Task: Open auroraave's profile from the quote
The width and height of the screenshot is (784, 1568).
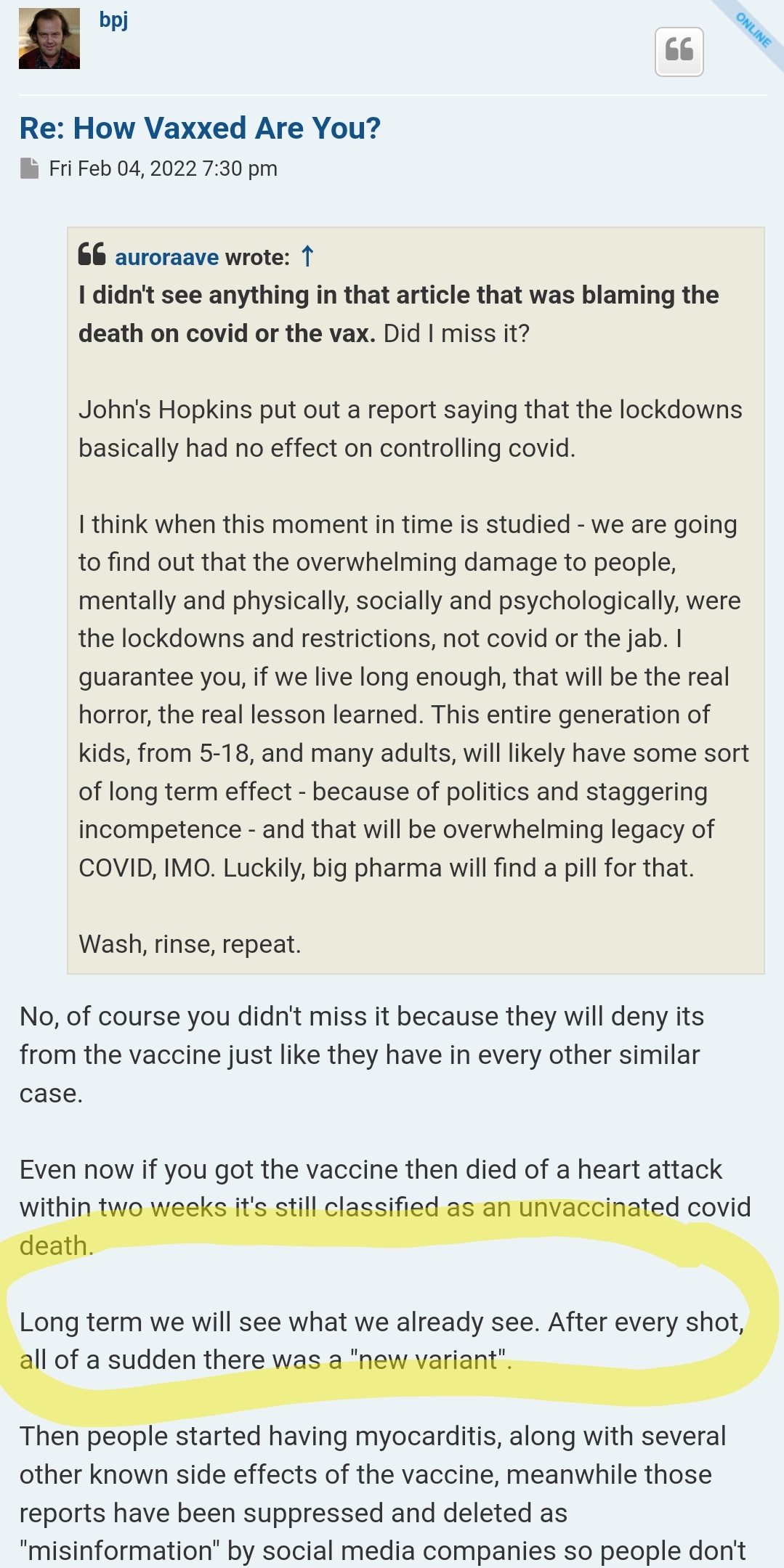Action: tap(166, 257)
